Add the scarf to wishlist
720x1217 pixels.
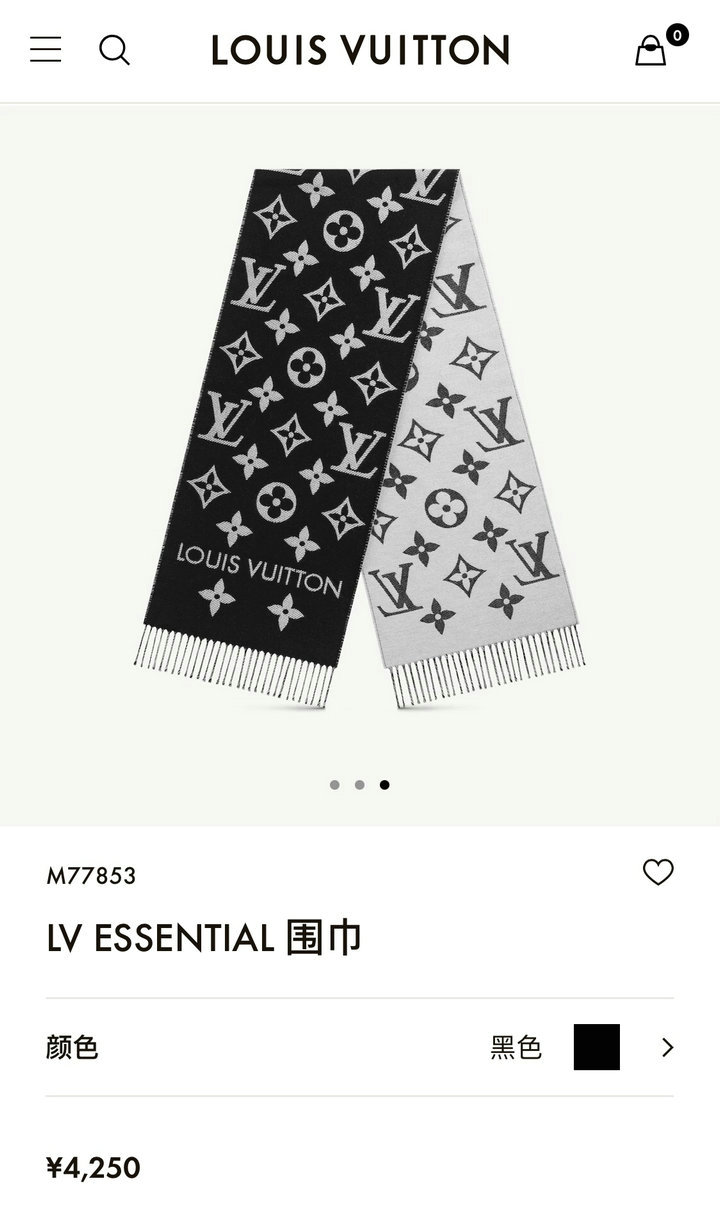658,872
